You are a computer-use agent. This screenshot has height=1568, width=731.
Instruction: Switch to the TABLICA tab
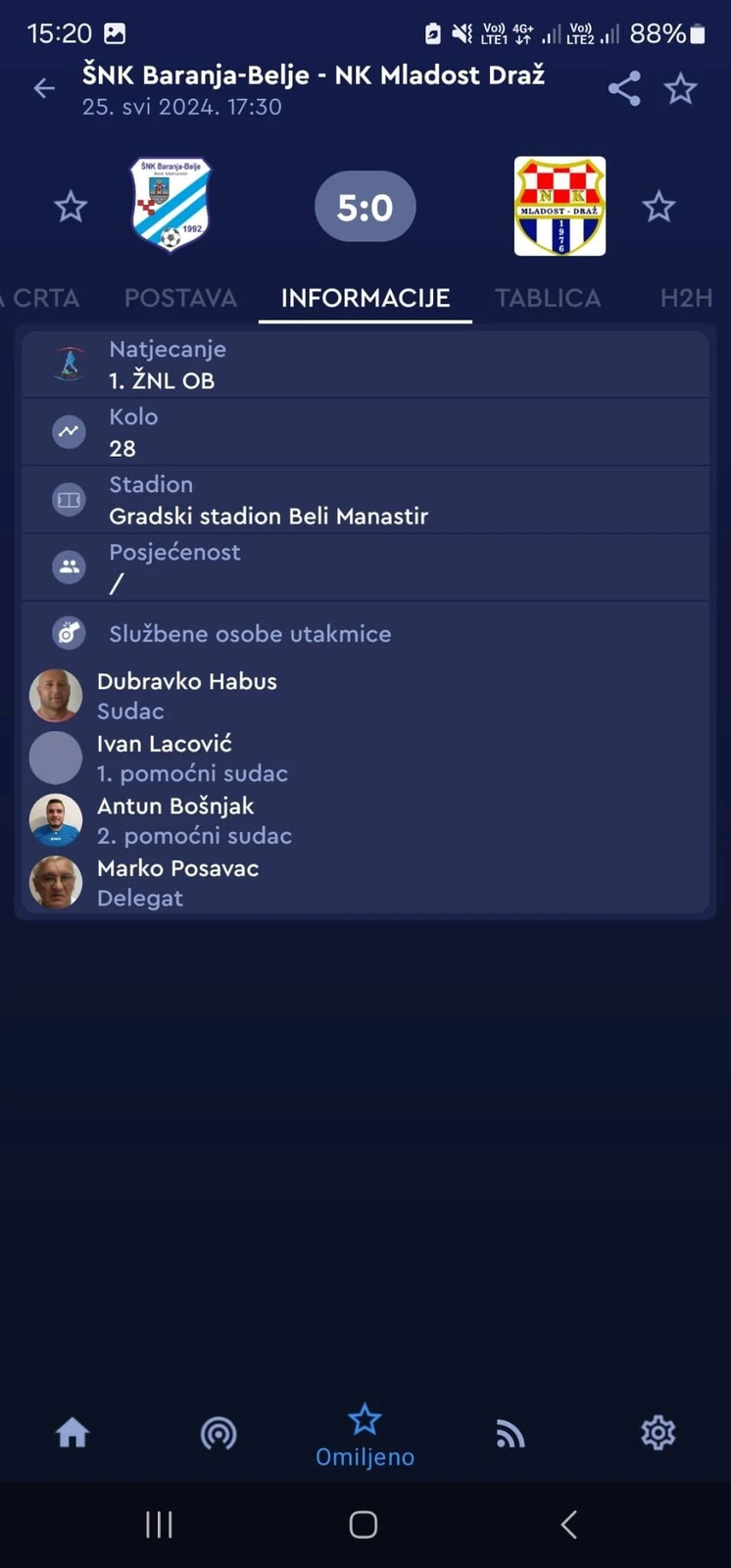click(548, 298)
